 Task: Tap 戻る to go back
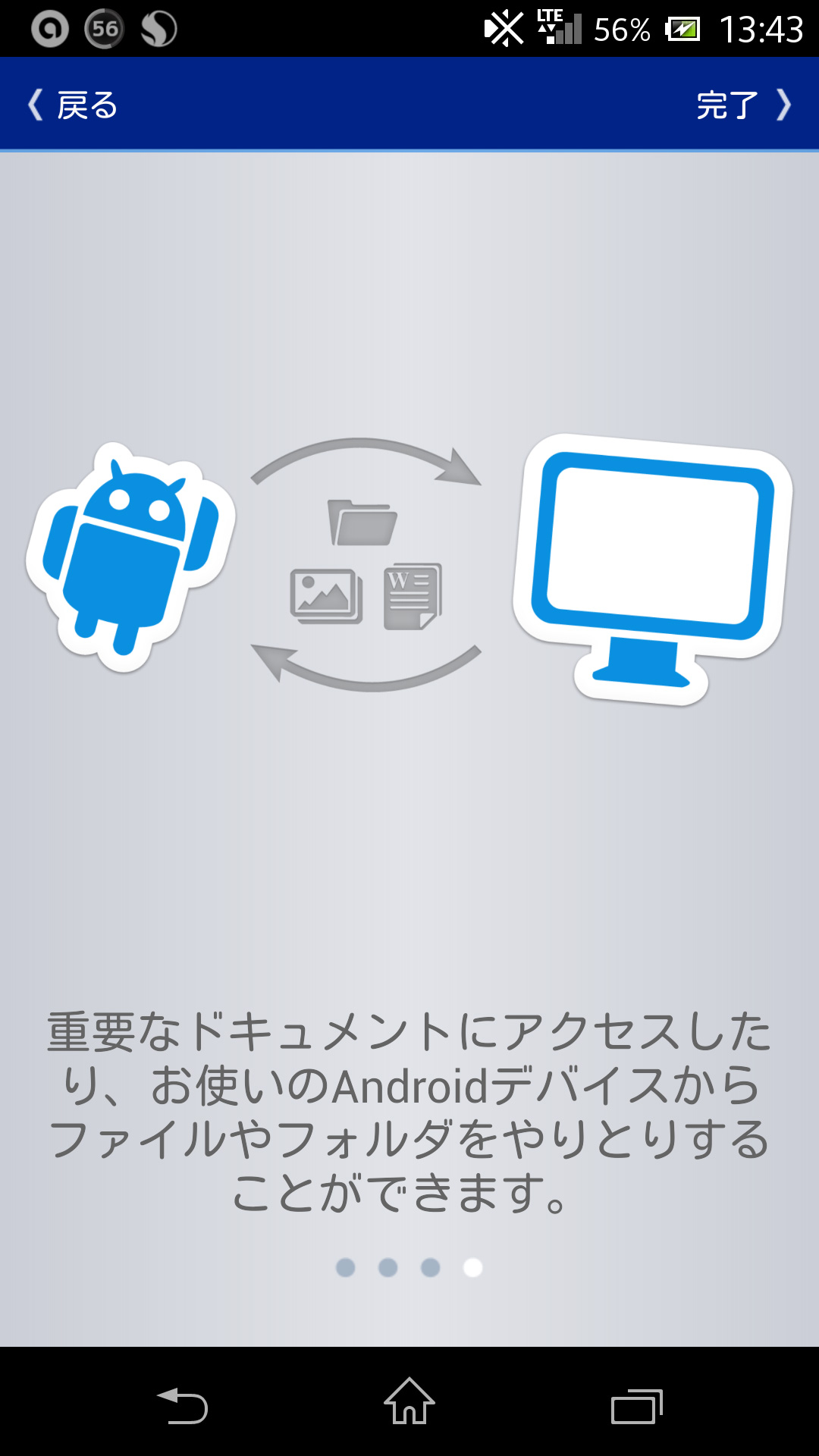click(74, 105)
